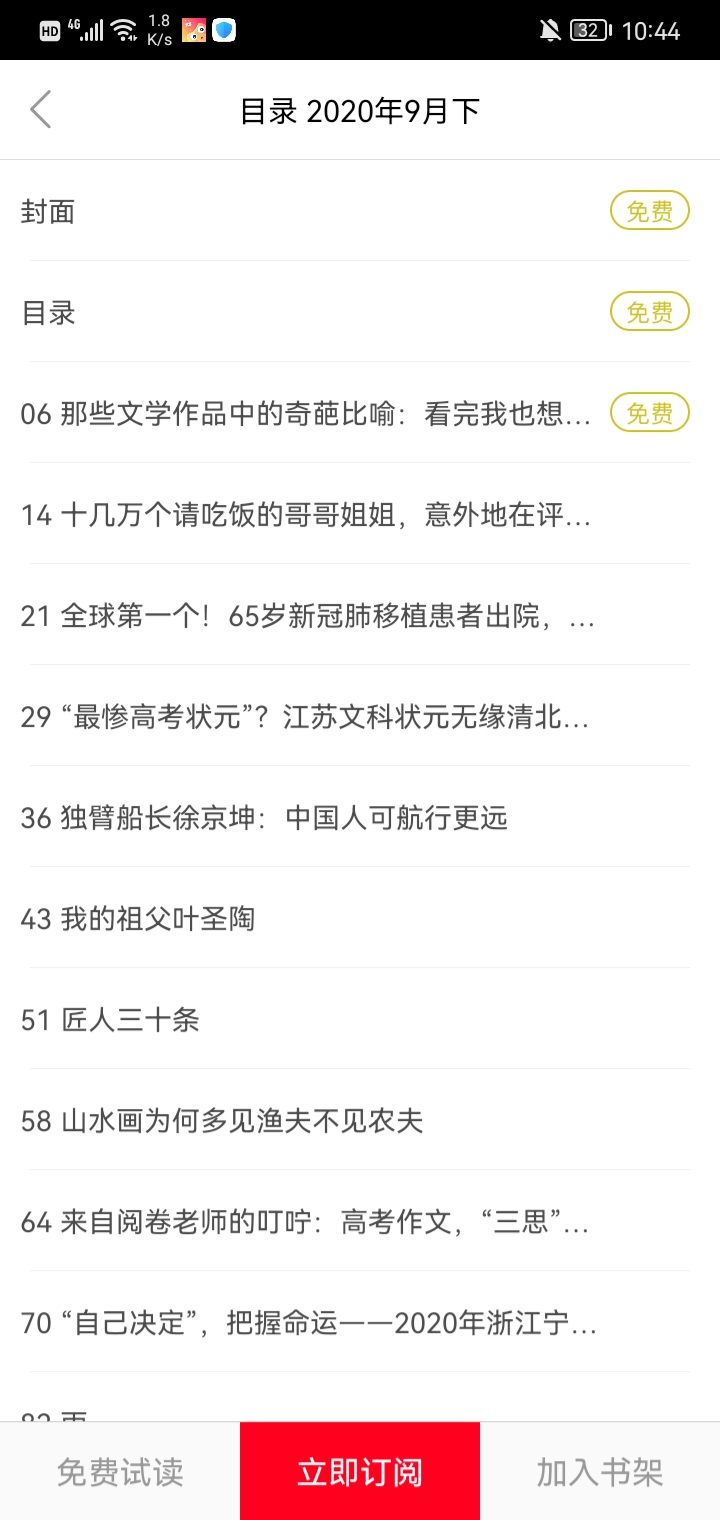This screenshot has height=1520, width=720.
Task: Open the 目录 entry in the list
Action: [x=48, y=313]
